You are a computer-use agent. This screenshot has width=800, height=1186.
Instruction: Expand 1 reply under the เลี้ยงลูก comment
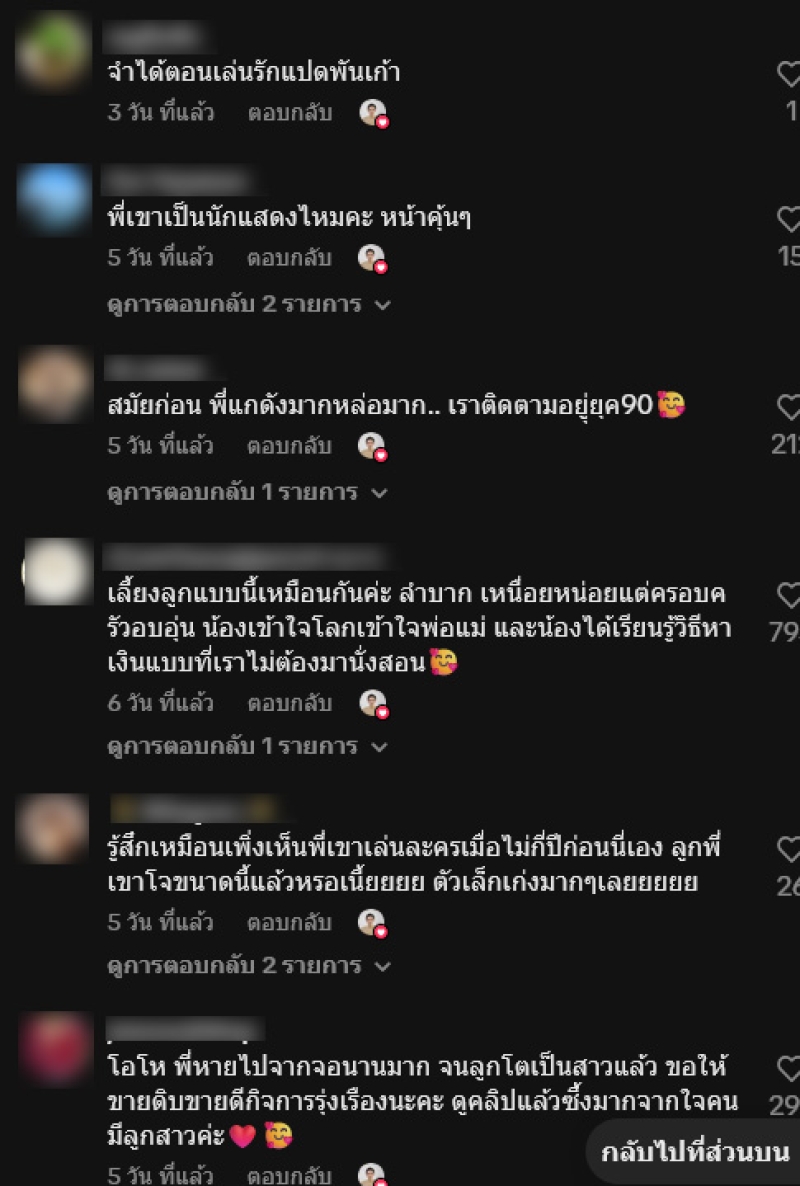point(246,746)
